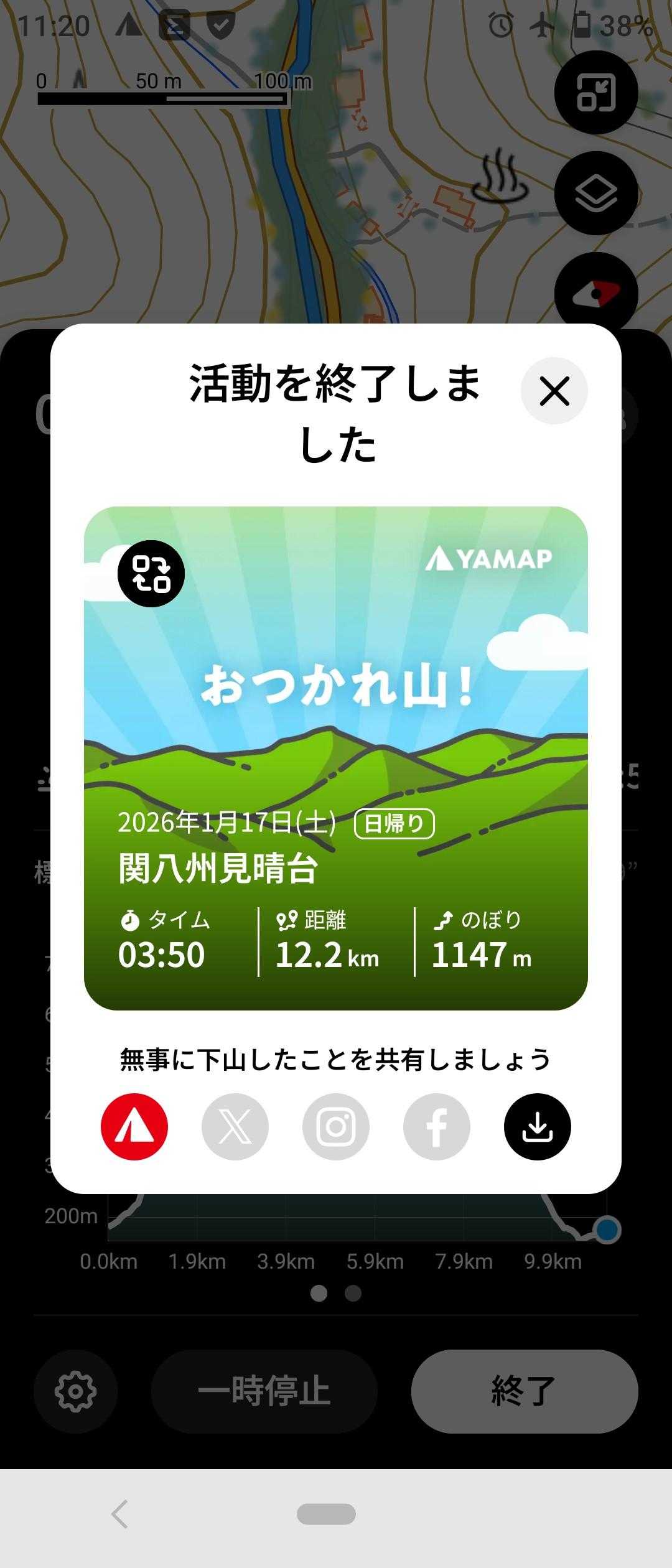Share the result card on Facebook
The width and height of the screenshot is (672, 1568).
(x=437, y=1127)
